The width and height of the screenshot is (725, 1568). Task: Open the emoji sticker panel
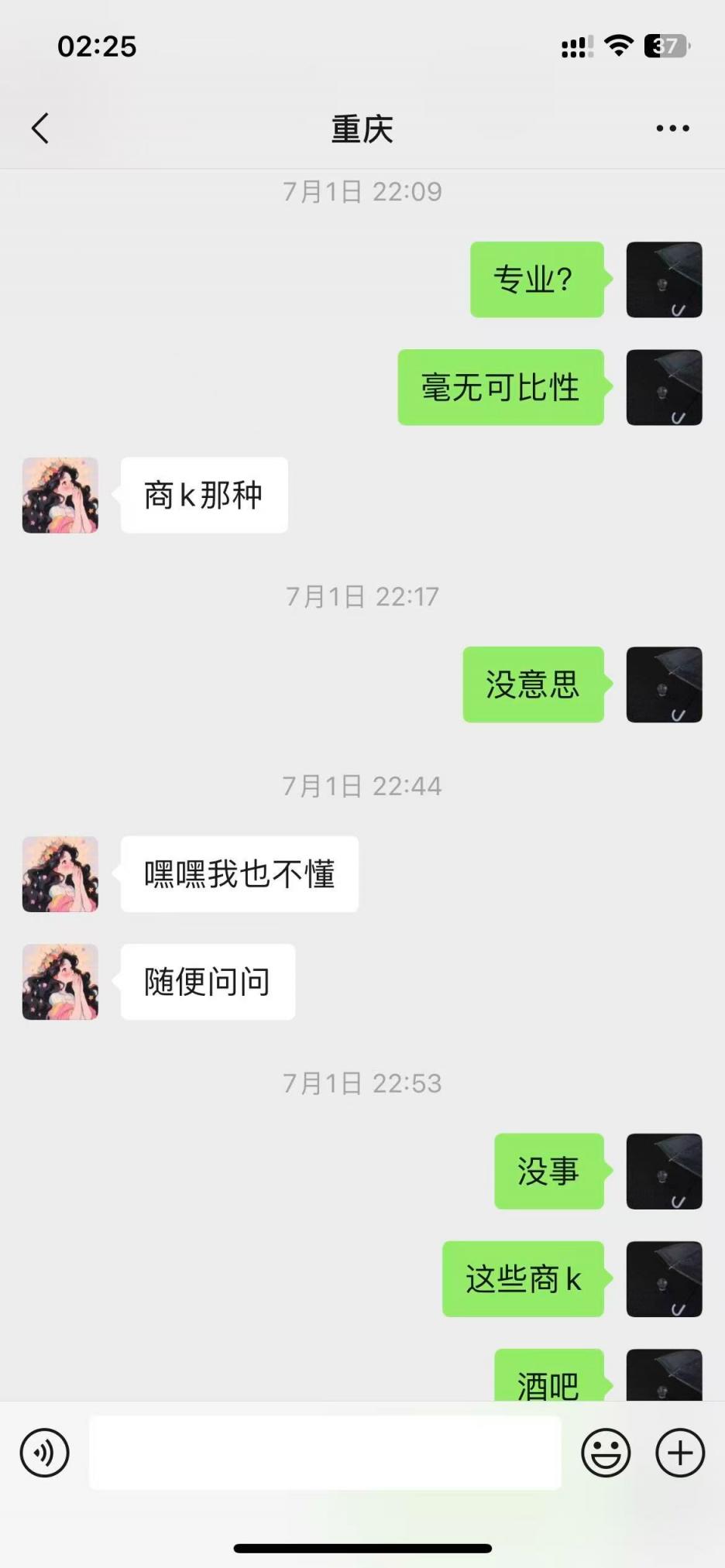pos(606,1453)
